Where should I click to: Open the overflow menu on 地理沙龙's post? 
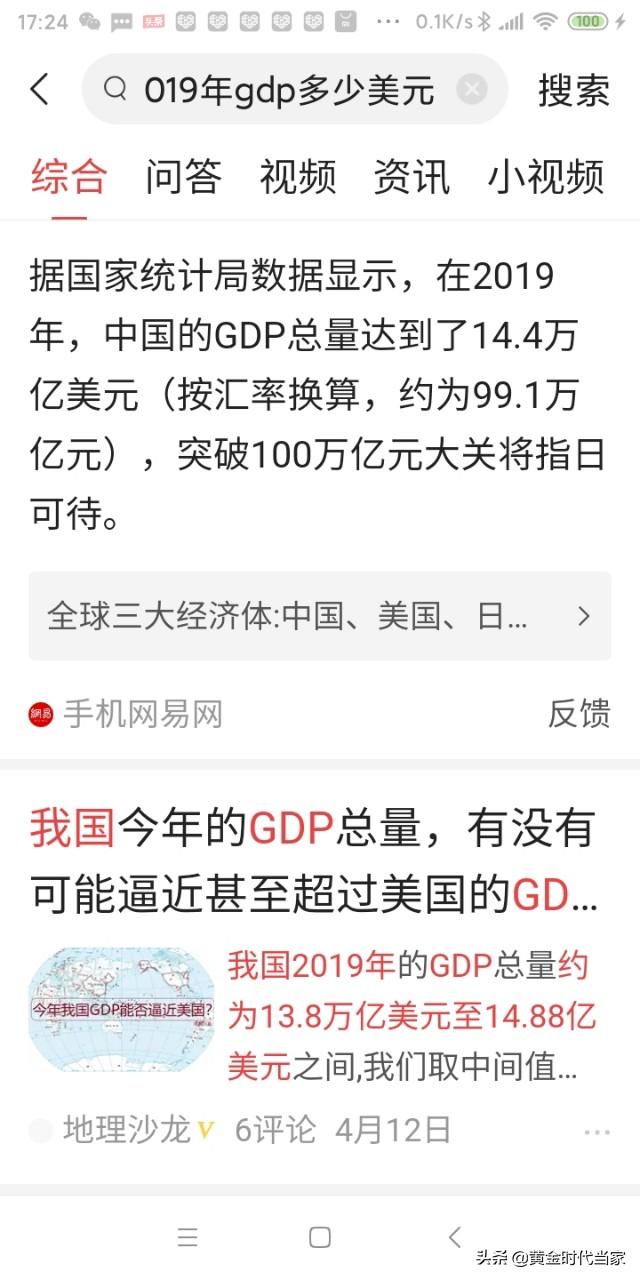tap(597, 1132)
